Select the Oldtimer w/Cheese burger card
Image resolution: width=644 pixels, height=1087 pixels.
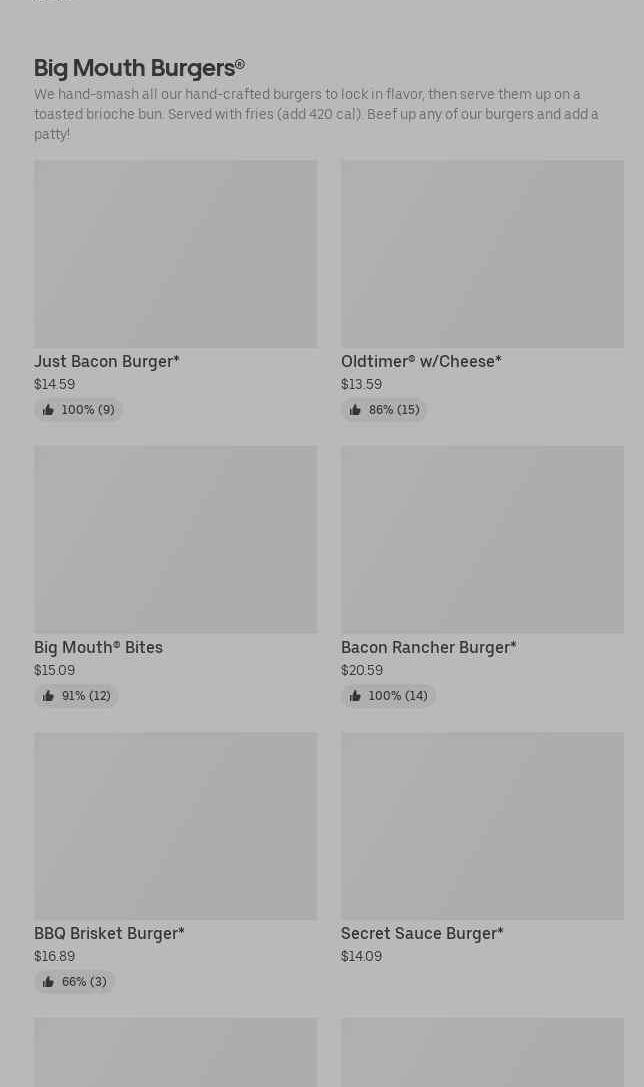click(482, 290)
